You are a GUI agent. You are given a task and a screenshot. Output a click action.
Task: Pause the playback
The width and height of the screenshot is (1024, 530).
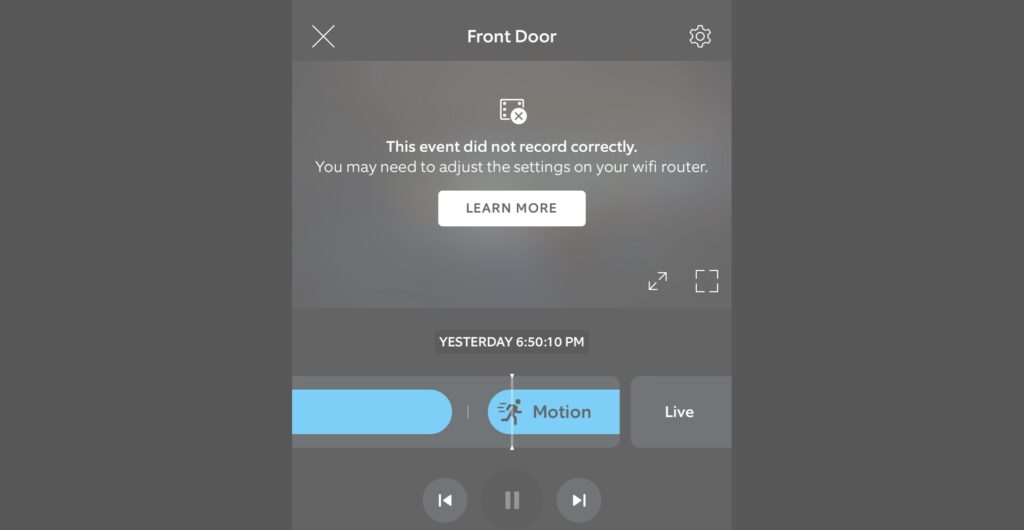pos(512,500)
